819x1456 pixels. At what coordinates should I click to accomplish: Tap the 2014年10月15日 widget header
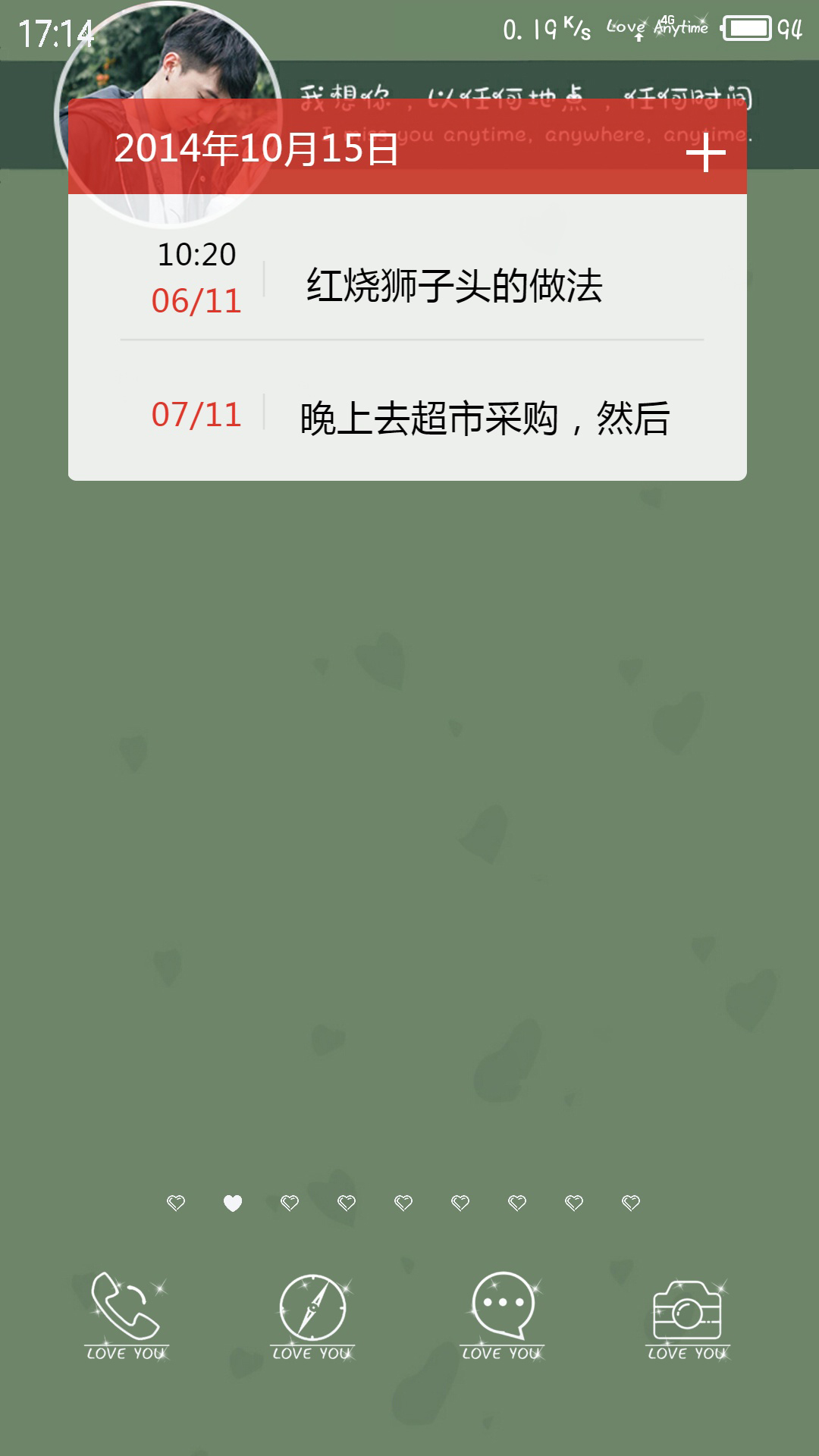(x=256, y=149)
